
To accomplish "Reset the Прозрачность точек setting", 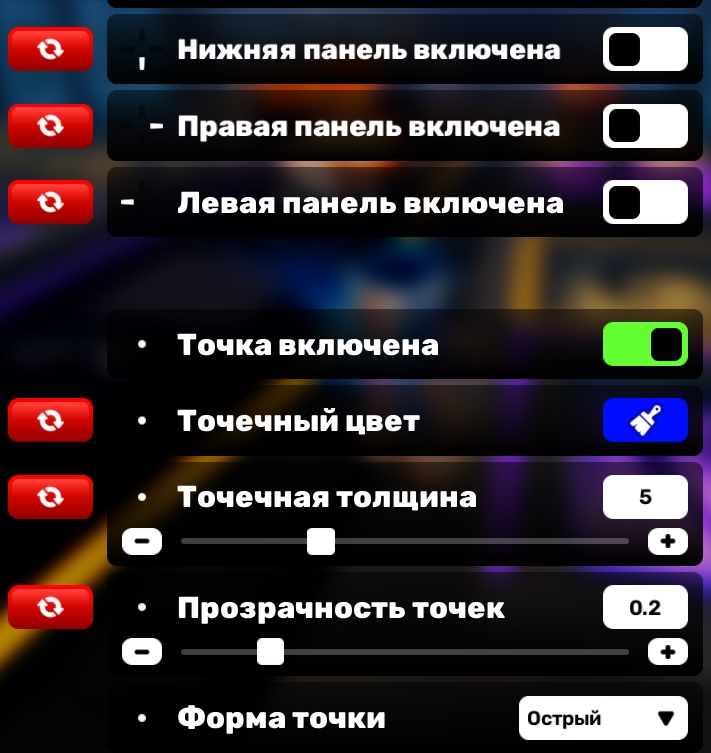I will [50, 607].
